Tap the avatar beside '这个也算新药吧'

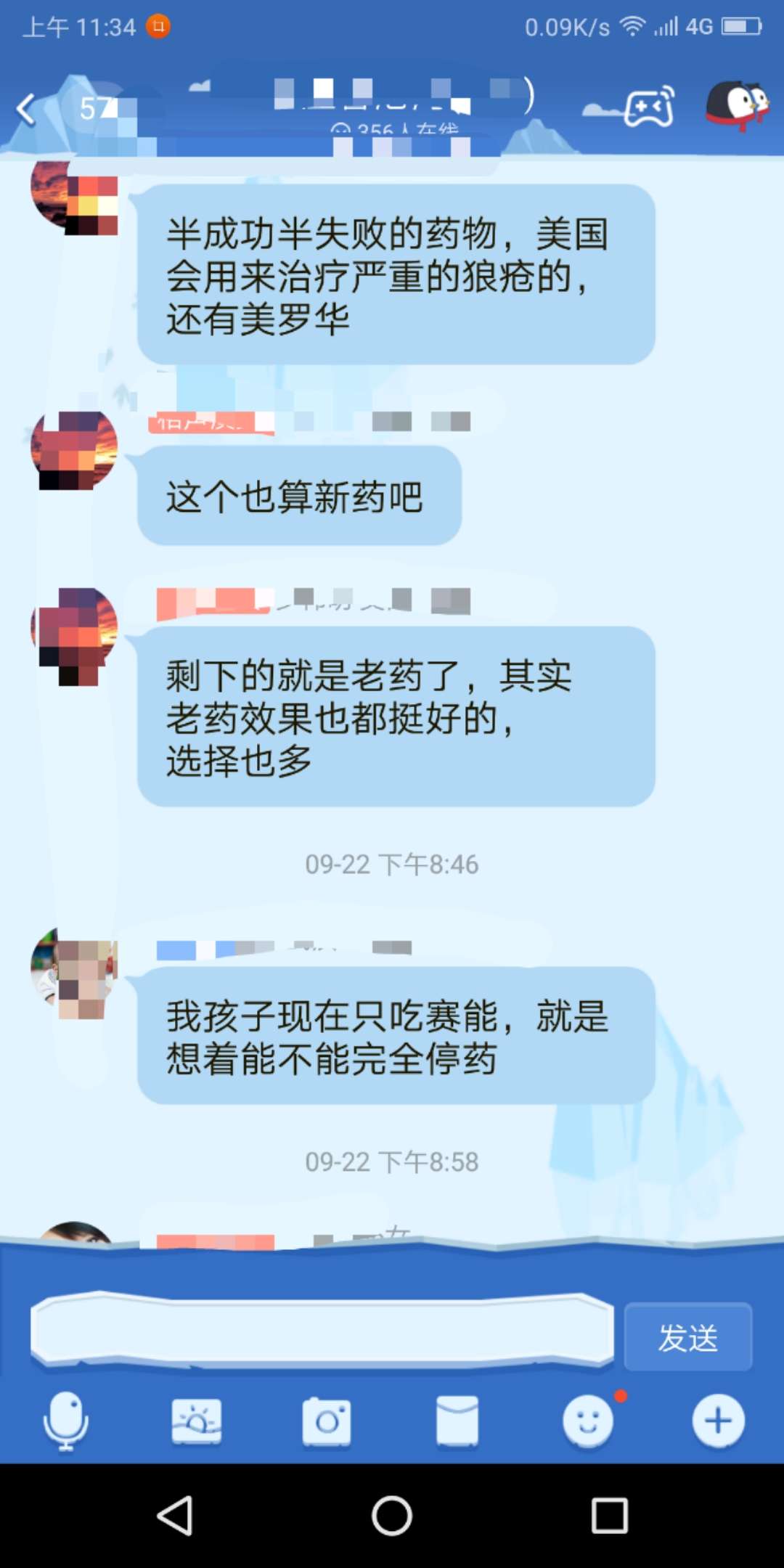tap(76, 450)
